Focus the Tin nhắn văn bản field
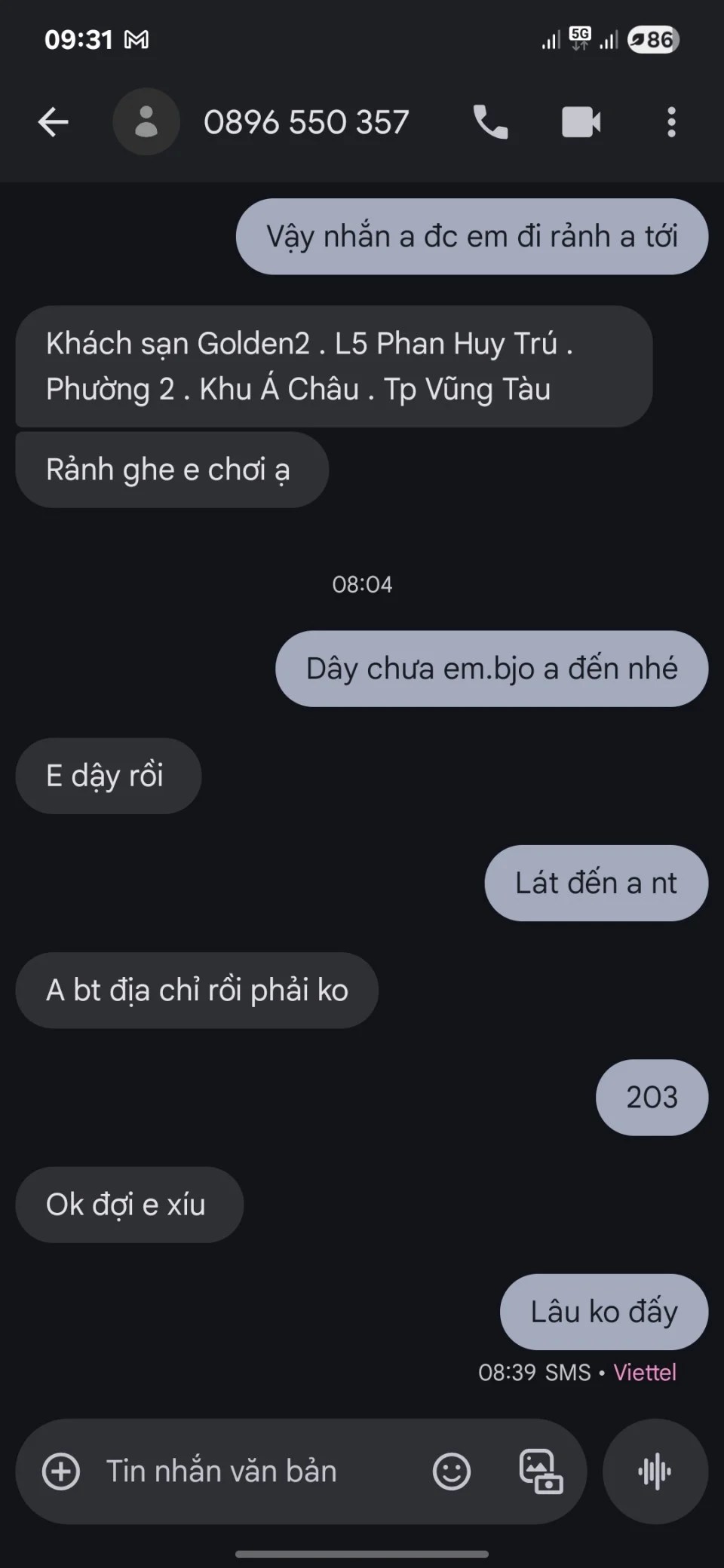Viewport: 724px width, 1568px height. 249,1472
